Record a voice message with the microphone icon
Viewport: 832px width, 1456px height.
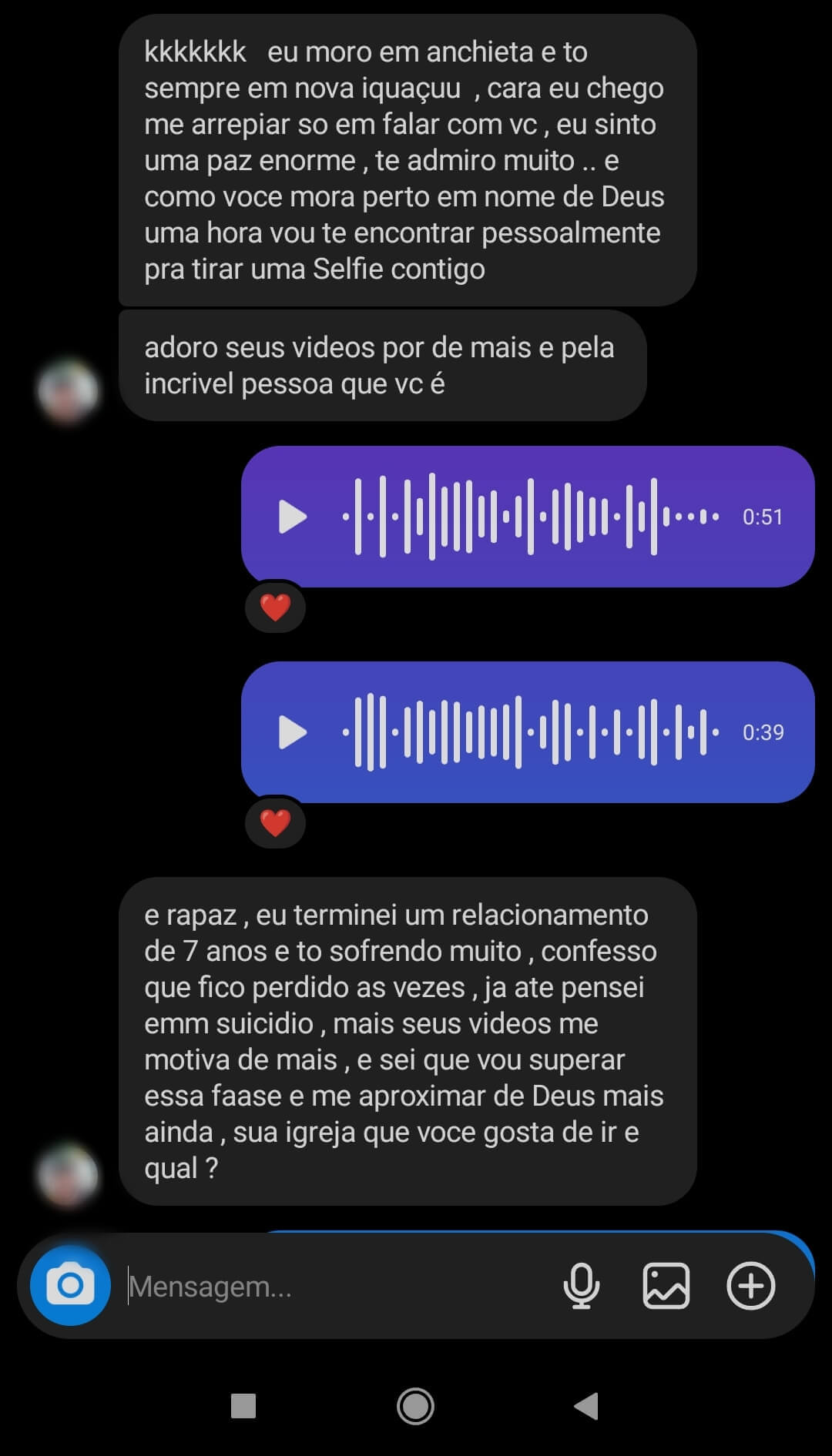tap(582, 1283)
